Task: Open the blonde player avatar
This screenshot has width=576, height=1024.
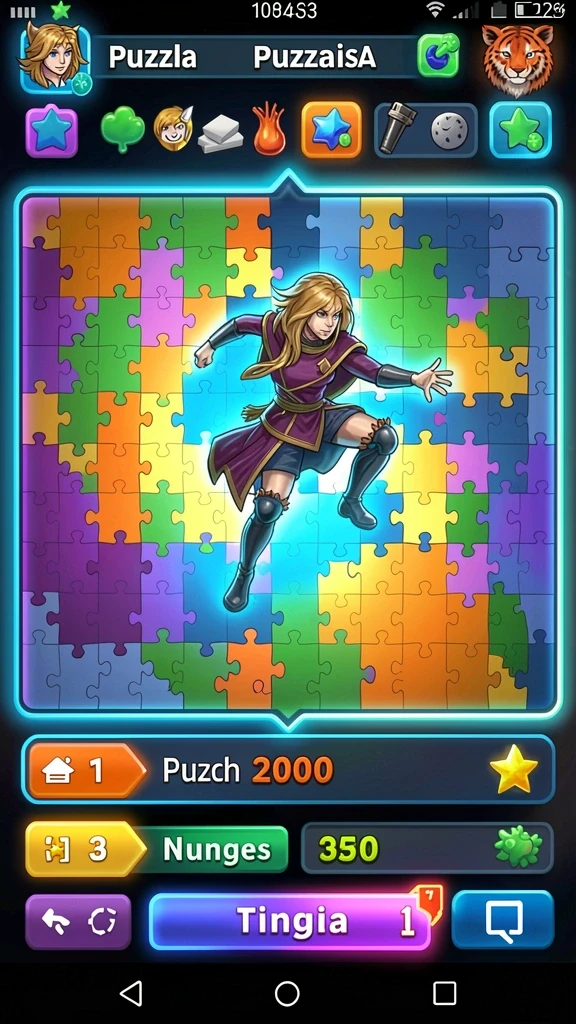Action: 55,59
